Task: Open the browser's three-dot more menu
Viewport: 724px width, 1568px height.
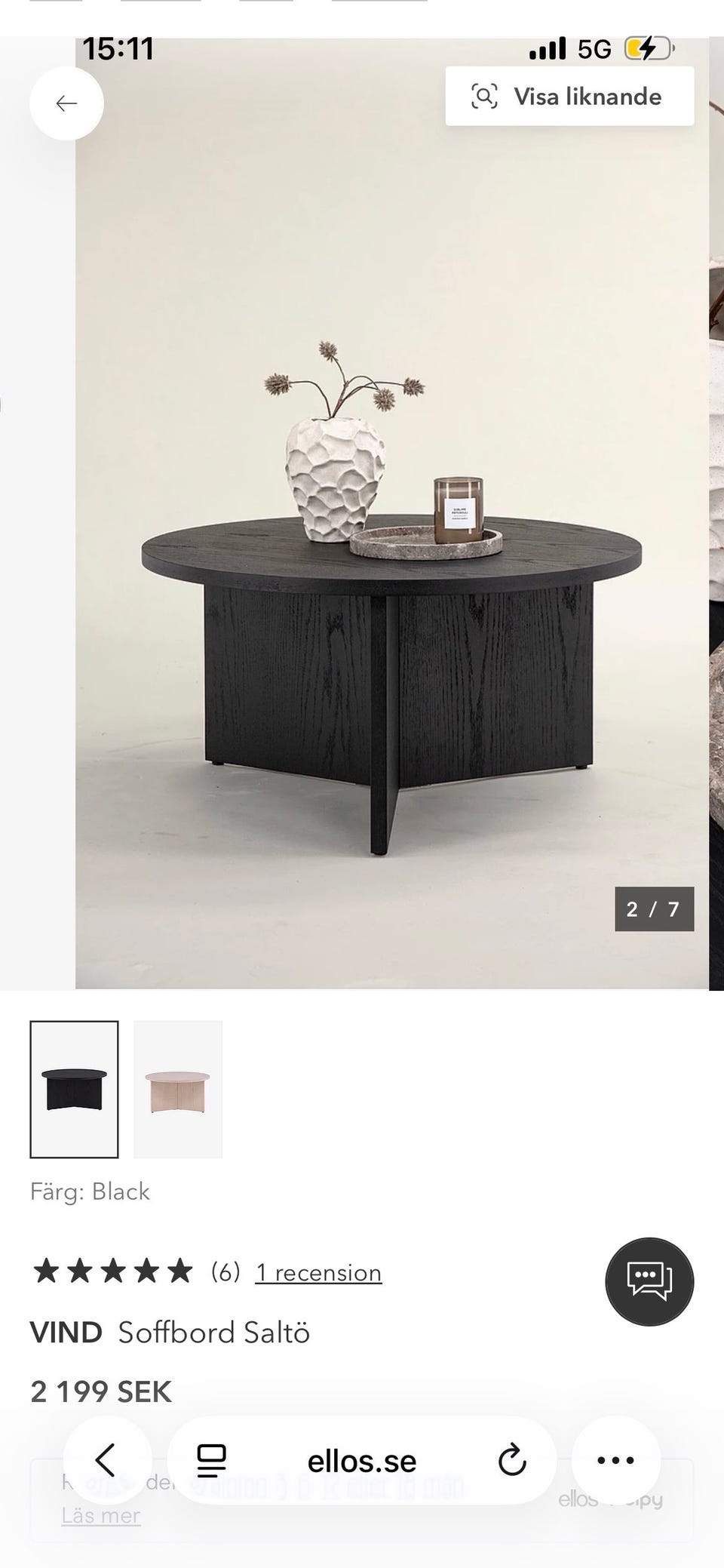Action: pos(615,1459)
